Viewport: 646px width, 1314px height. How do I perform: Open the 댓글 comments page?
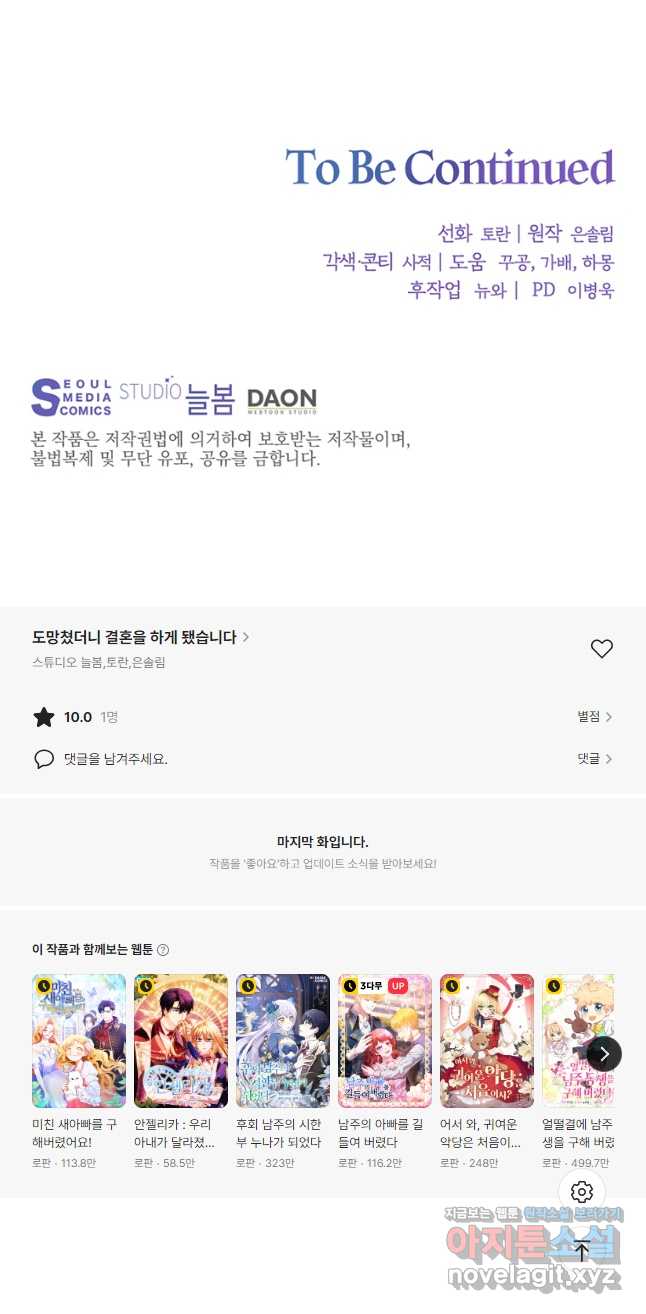pyautogui.click(x=594, y=759)
